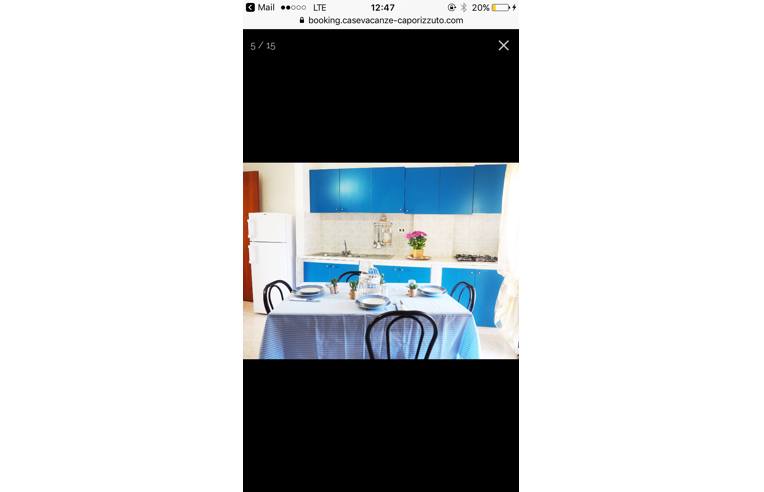The width and height of the screenshot is (764, 492).
Task: Return to the Mail app
Action: 260,7
